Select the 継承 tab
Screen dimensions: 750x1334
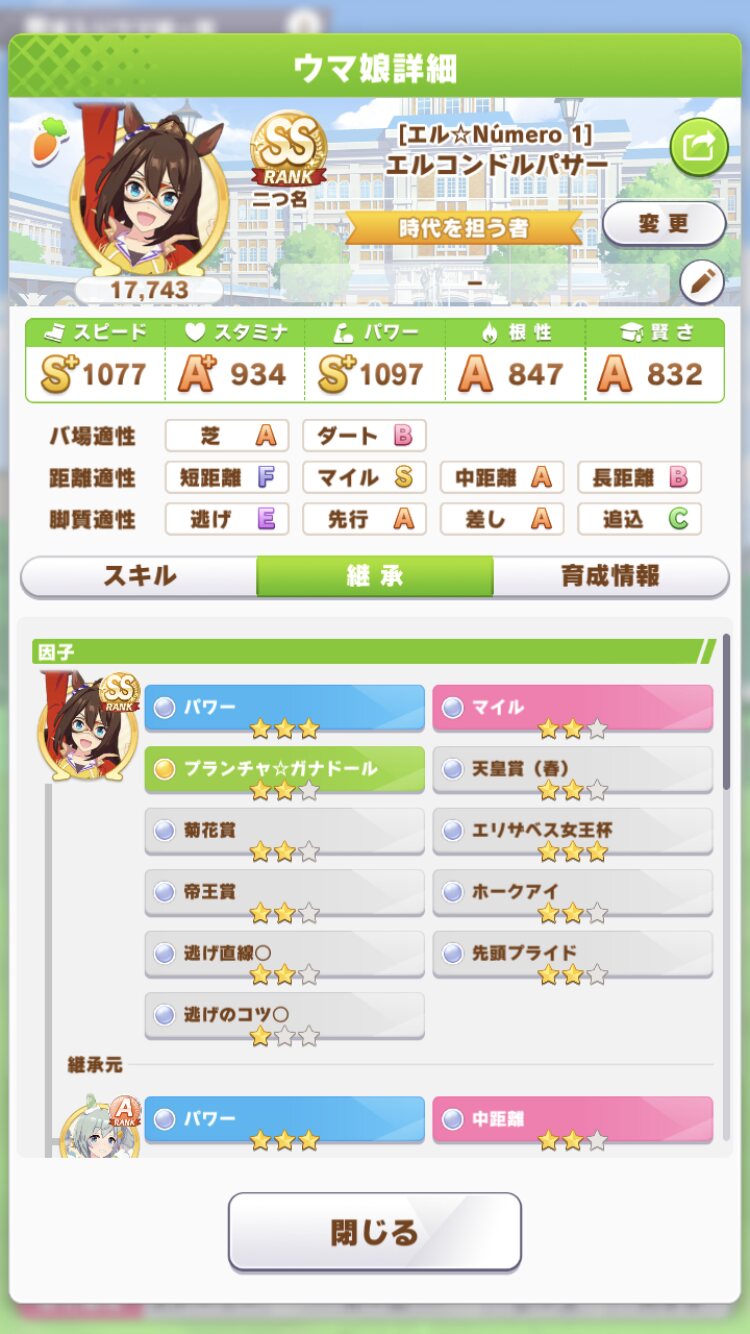point(375,576)
